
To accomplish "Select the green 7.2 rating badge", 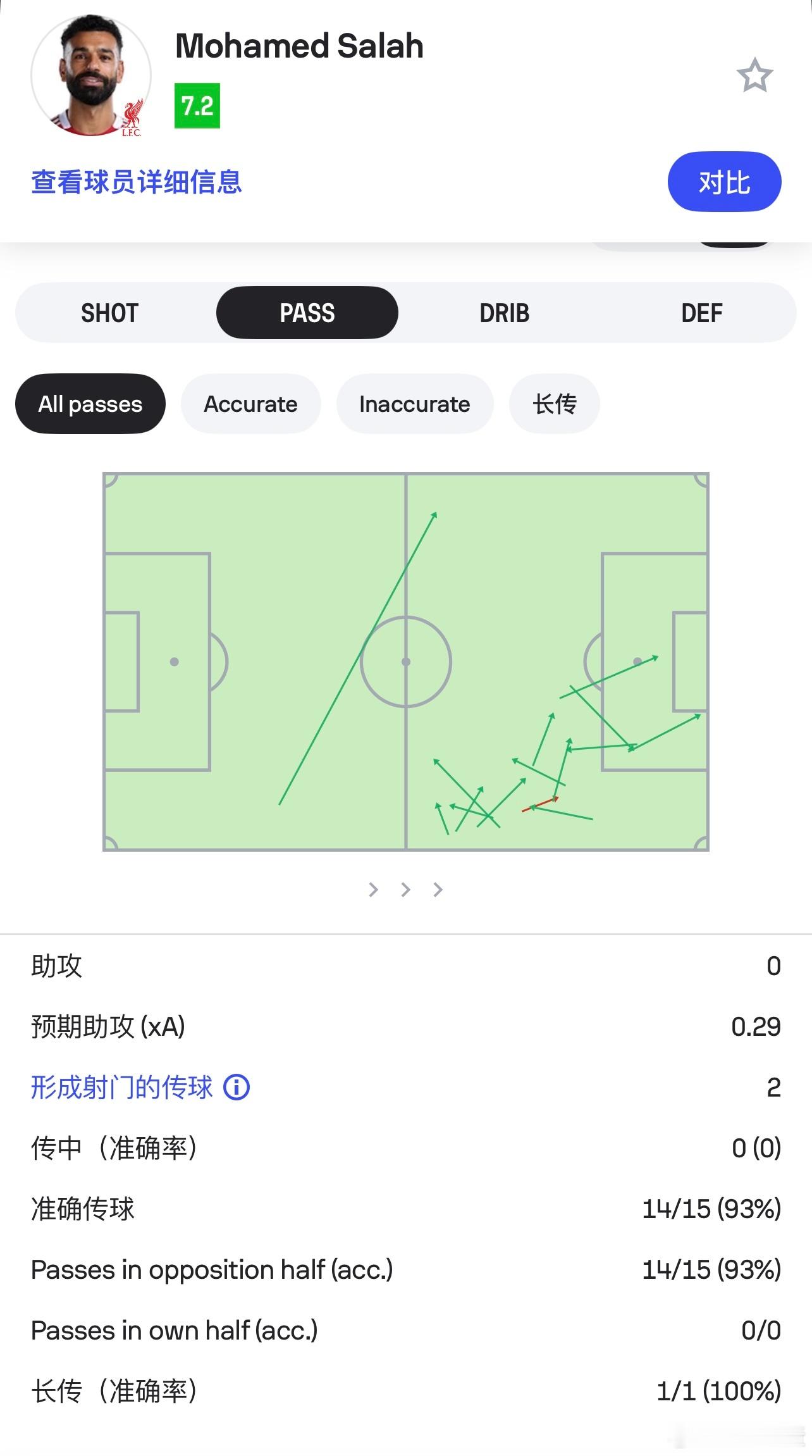I will [196, 105].
